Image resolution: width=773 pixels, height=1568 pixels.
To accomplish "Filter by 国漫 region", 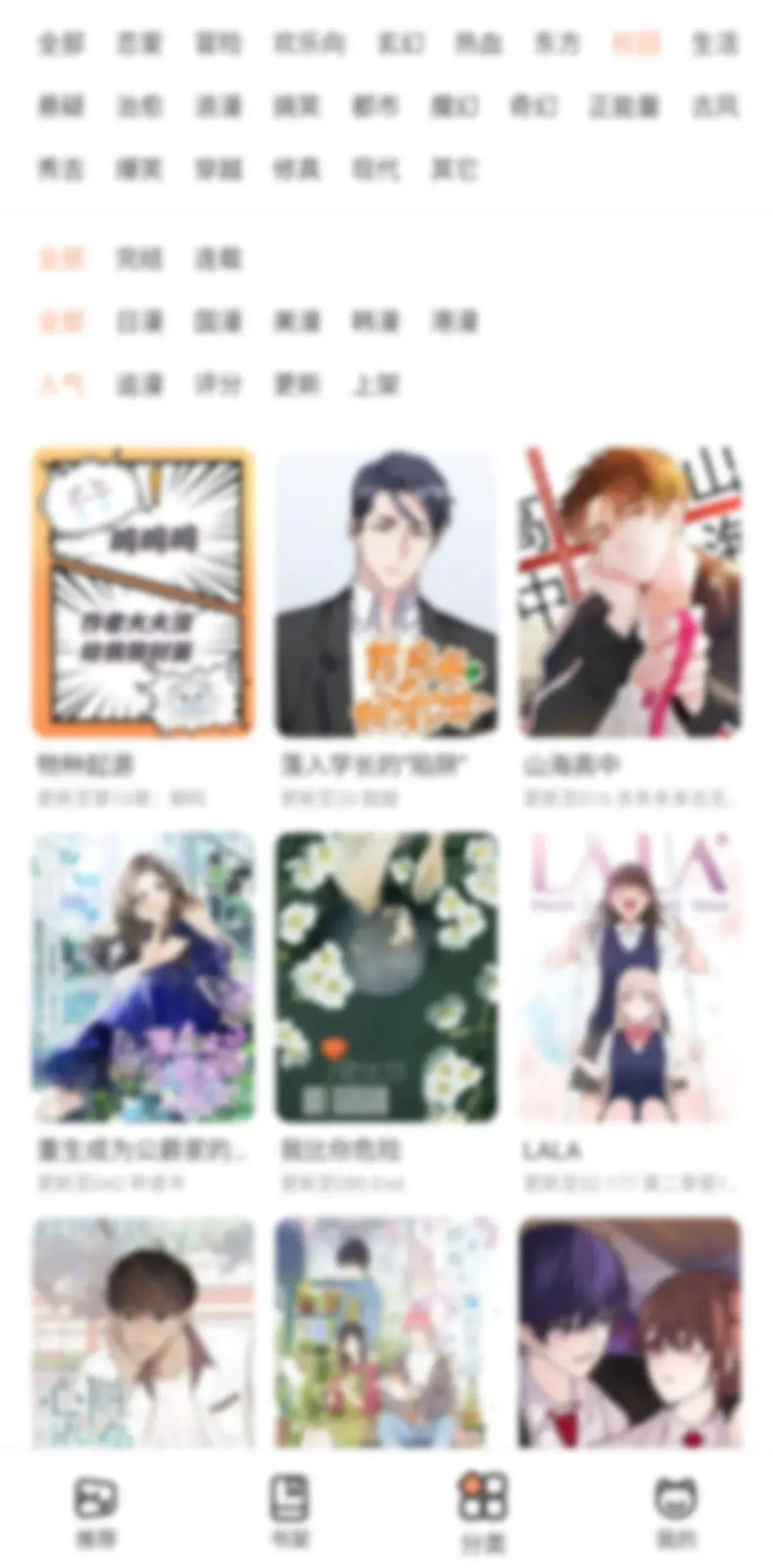I will [x=218, y=322].
